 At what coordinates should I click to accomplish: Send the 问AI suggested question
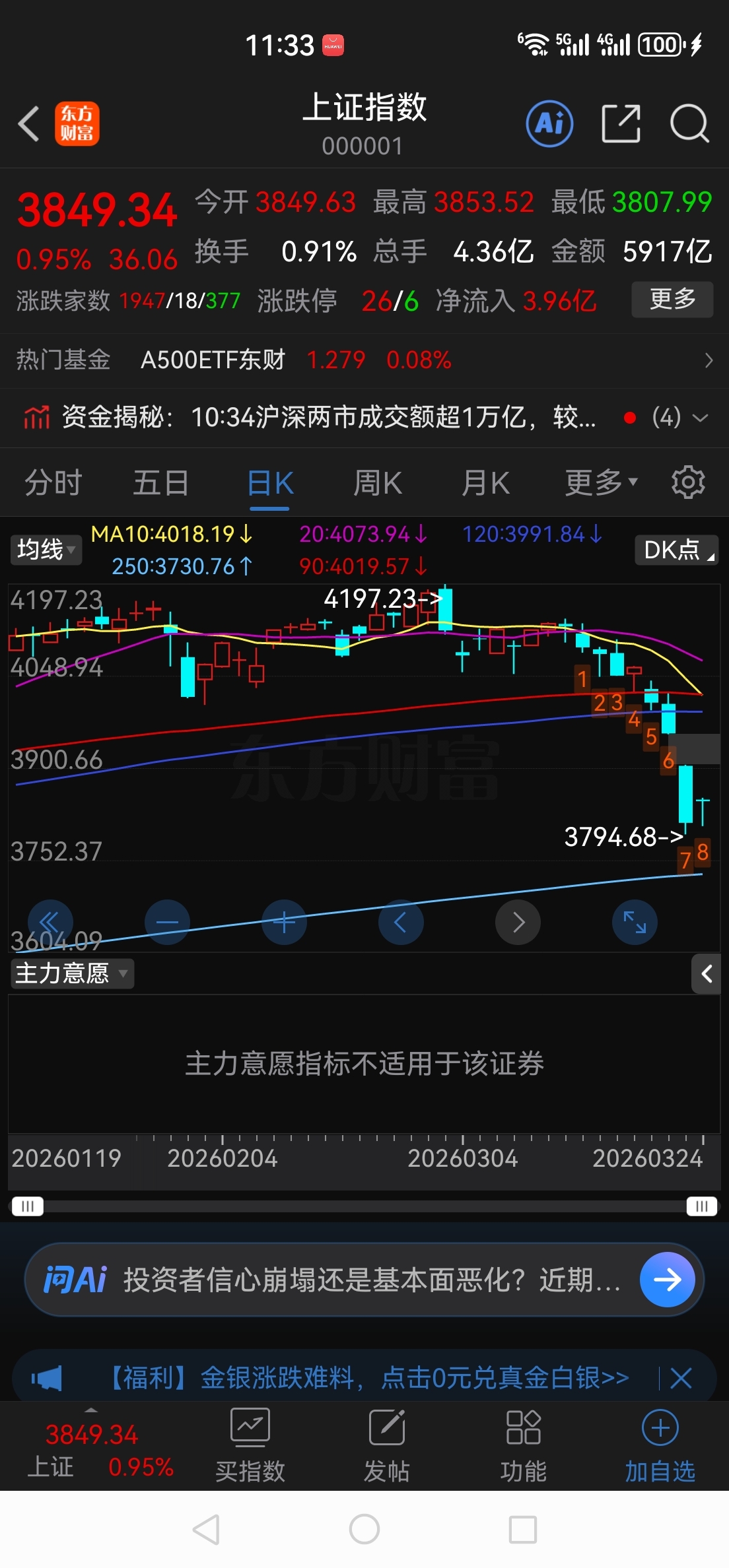(667, 1280)
